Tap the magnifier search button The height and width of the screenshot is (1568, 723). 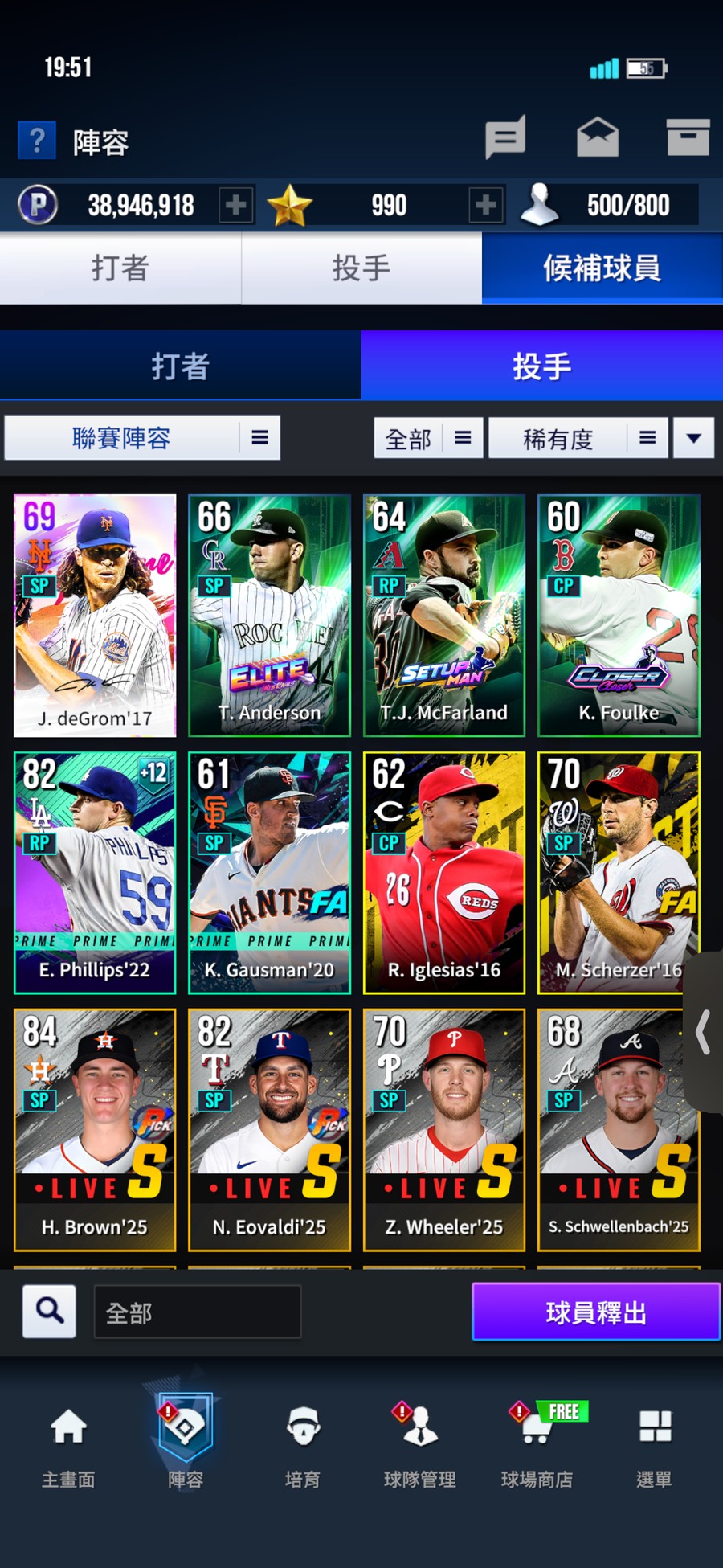pos(49,1312)
